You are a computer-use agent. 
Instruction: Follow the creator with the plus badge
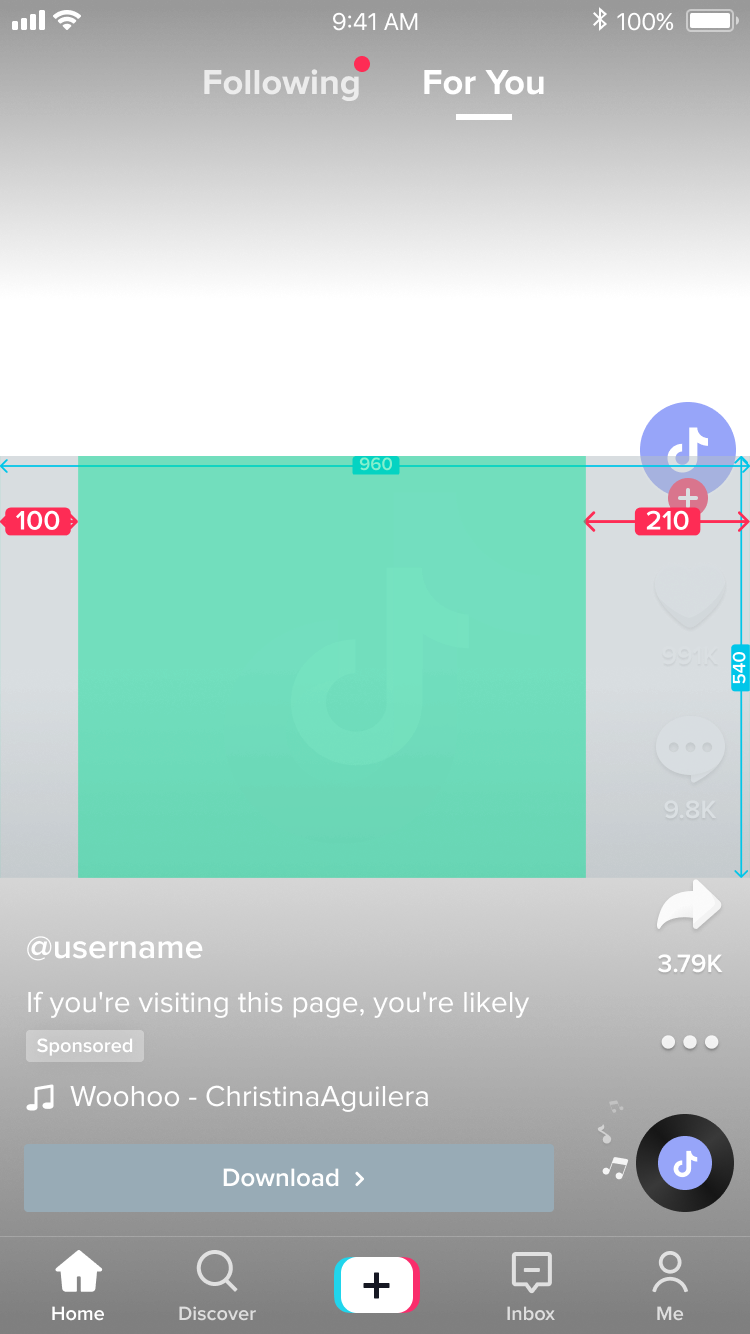[687, 497]
